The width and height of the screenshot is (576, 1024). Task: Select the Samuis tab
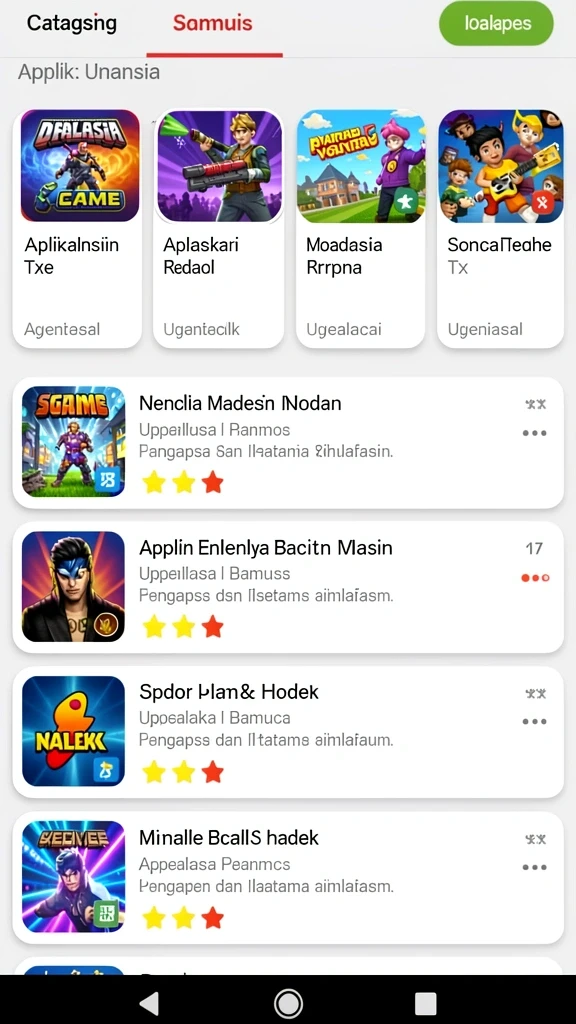[x=213, y=24]
